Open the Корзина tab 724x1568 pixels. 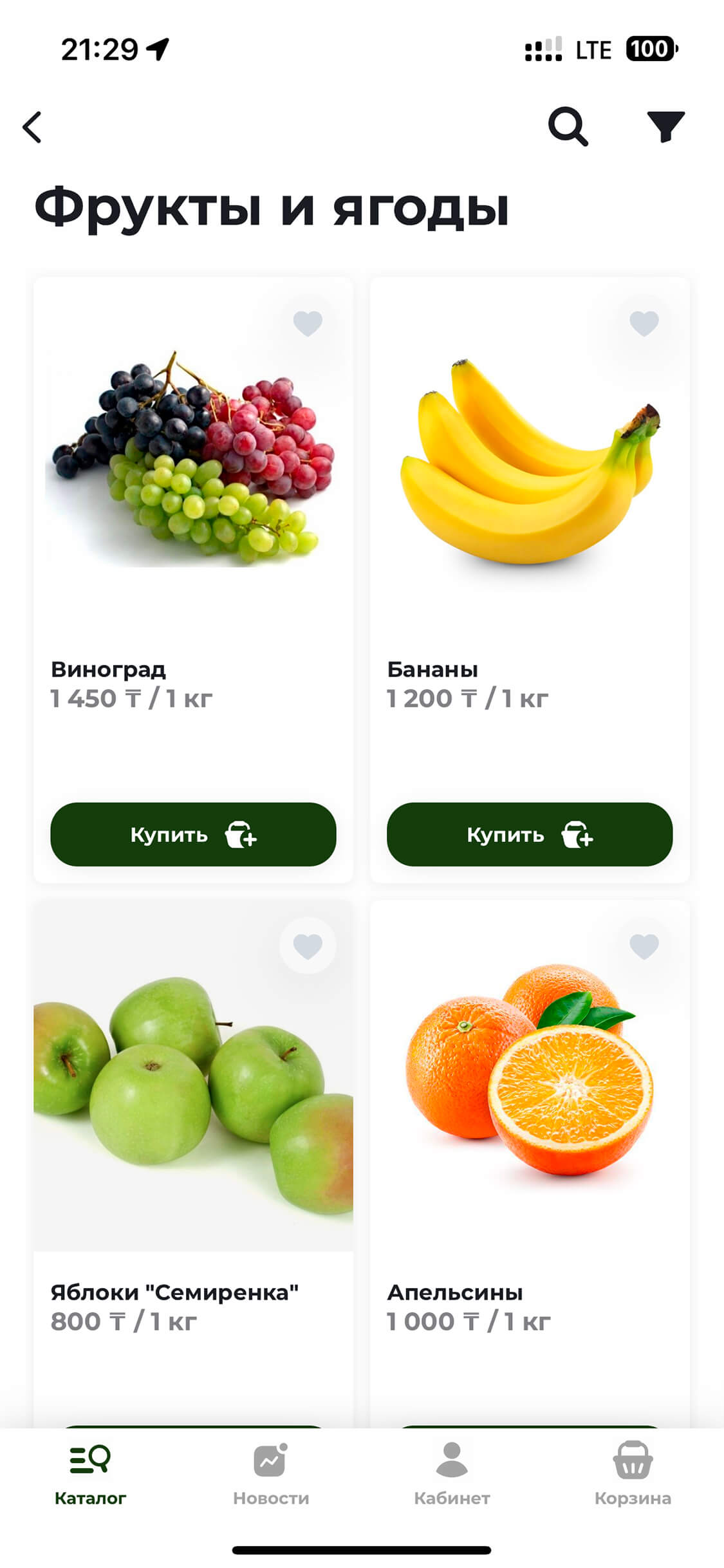[633, 1473]
